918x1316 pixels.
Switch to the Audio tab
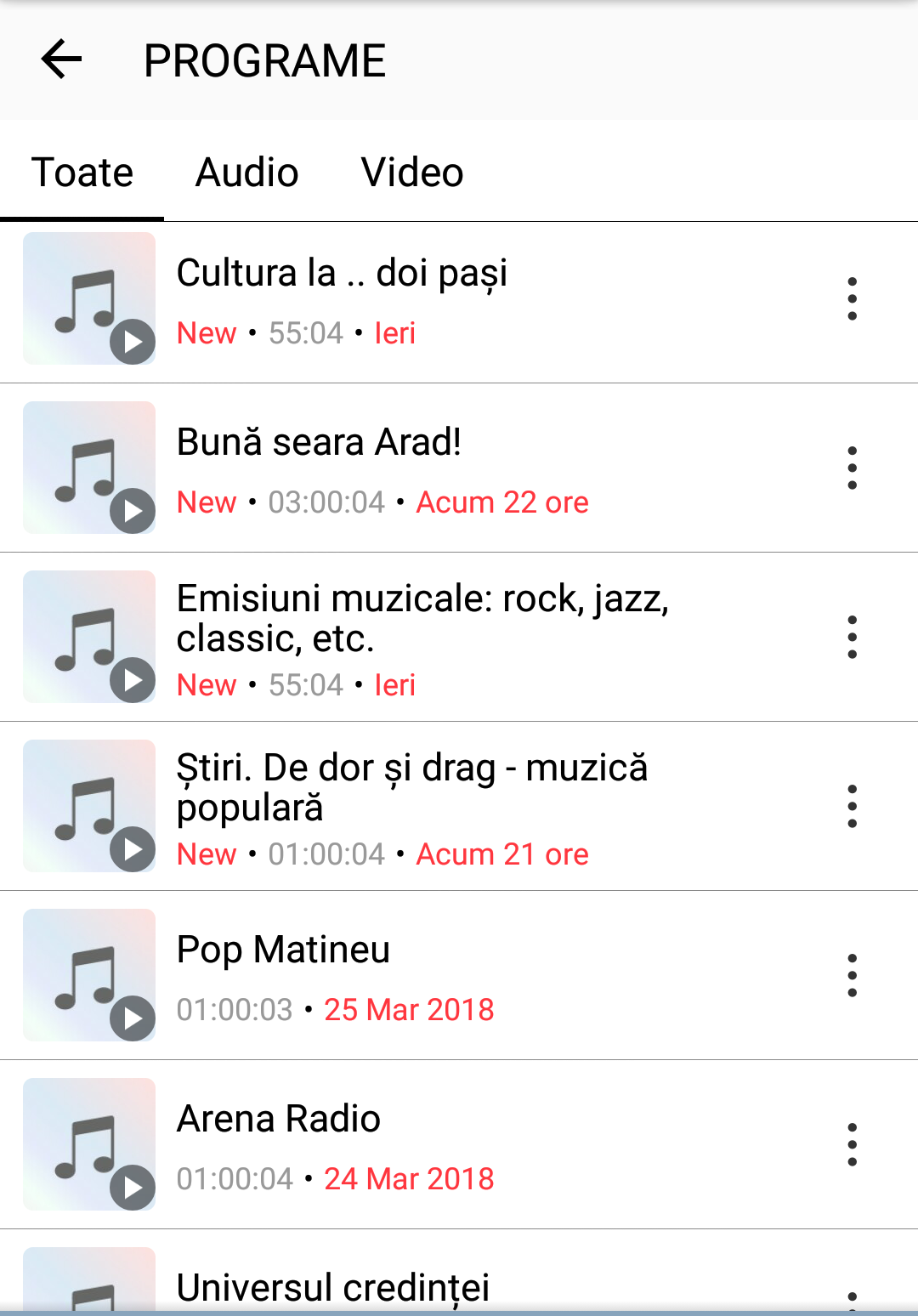point(246,173)
